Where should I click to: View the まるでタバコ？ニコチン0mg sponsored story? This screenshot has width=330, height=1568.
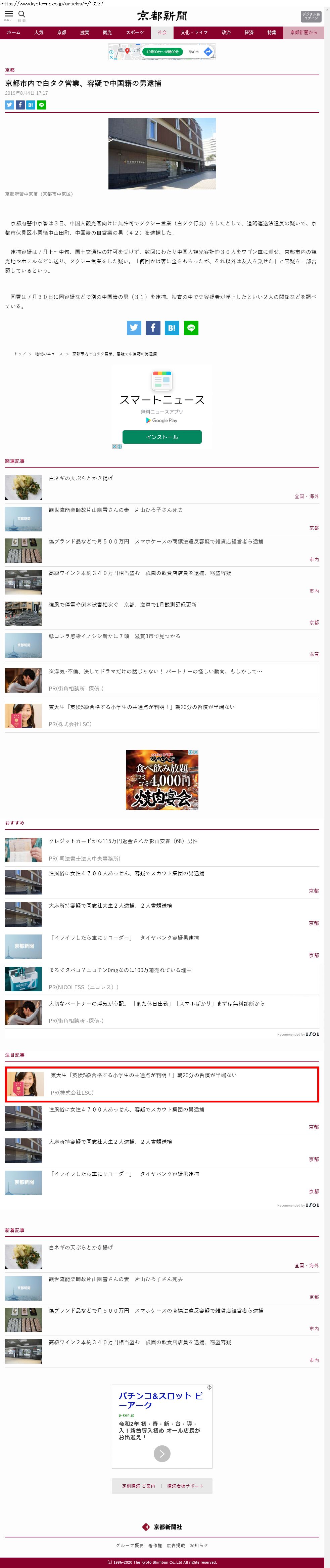point(120,970)
